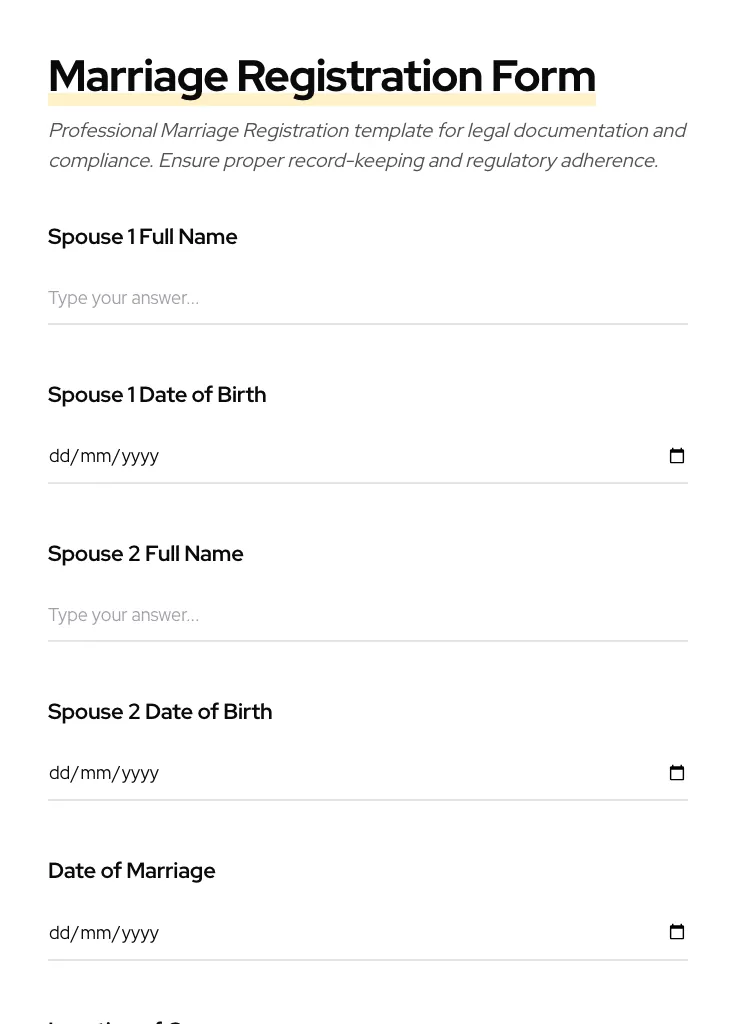Open the Date of Marriage calendar picker
Viewport: 736px width, 1024px height.
pyautogui.click(x=677, y=932)
